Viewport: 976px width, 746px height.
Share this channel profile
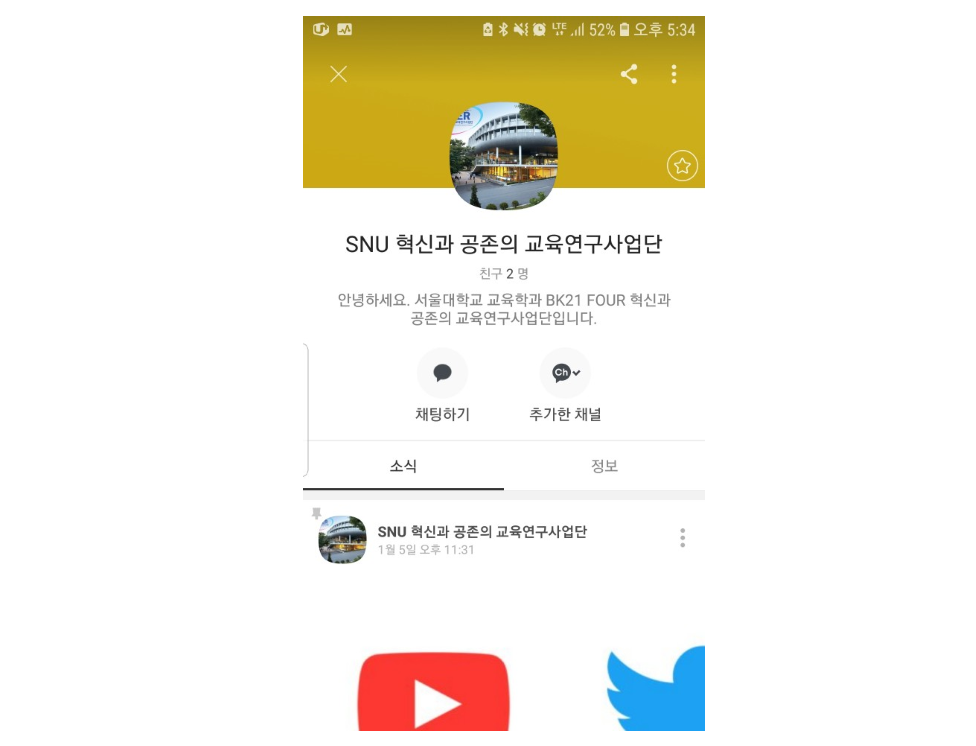pos(629,74)
